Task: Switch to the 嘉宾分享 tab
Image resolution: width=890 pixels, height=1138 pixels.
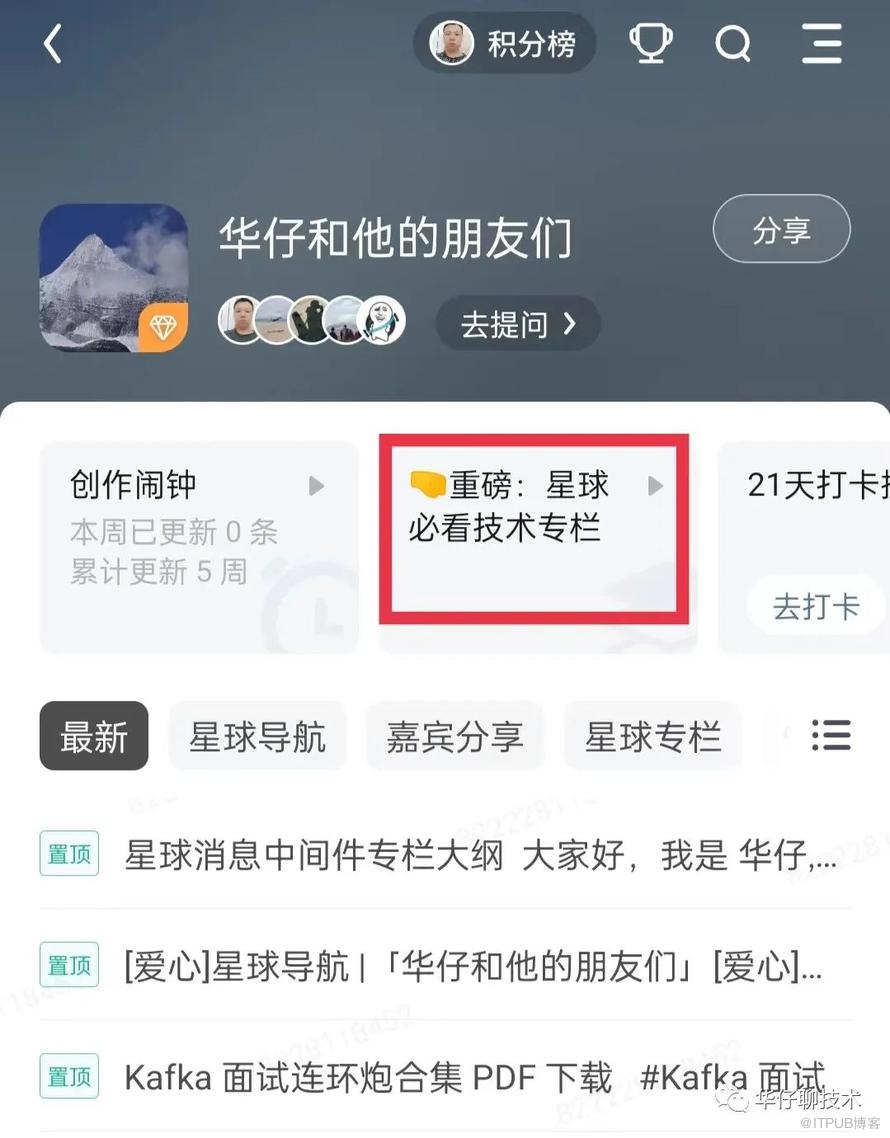Action: (x=454, y=736)
